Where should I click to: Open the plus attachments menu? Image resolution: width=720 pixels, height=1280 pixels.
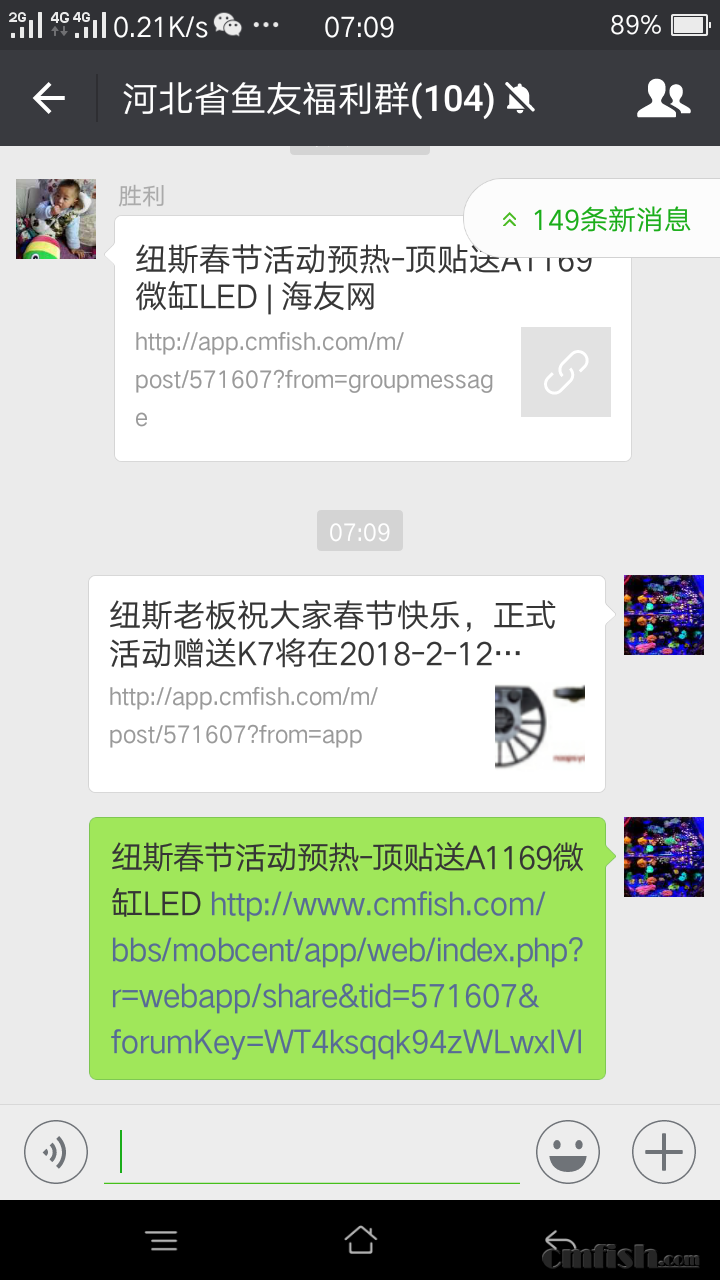coord(663,1152)
